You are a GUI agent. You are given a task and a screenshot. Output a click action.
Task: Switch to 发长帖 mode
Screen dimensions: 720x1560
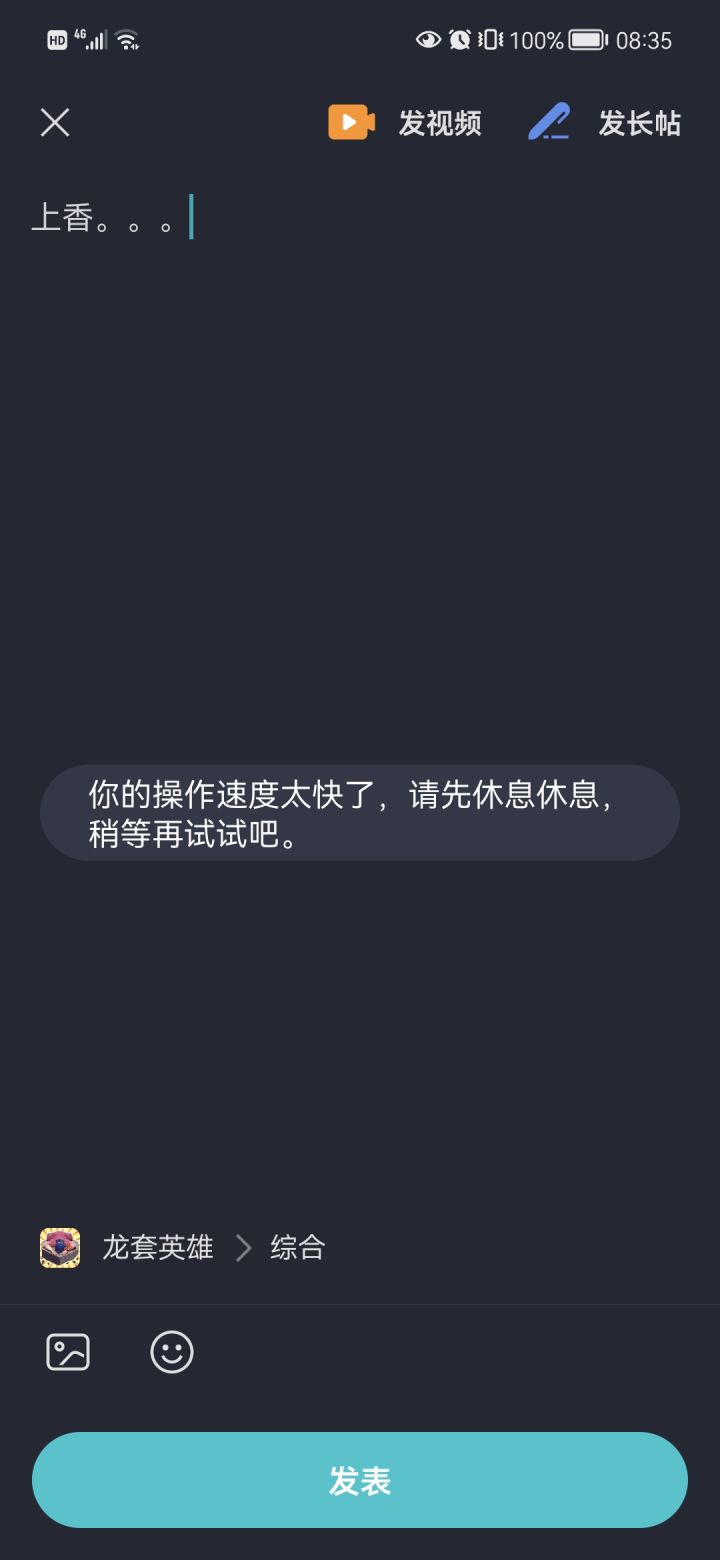[639, 122]
